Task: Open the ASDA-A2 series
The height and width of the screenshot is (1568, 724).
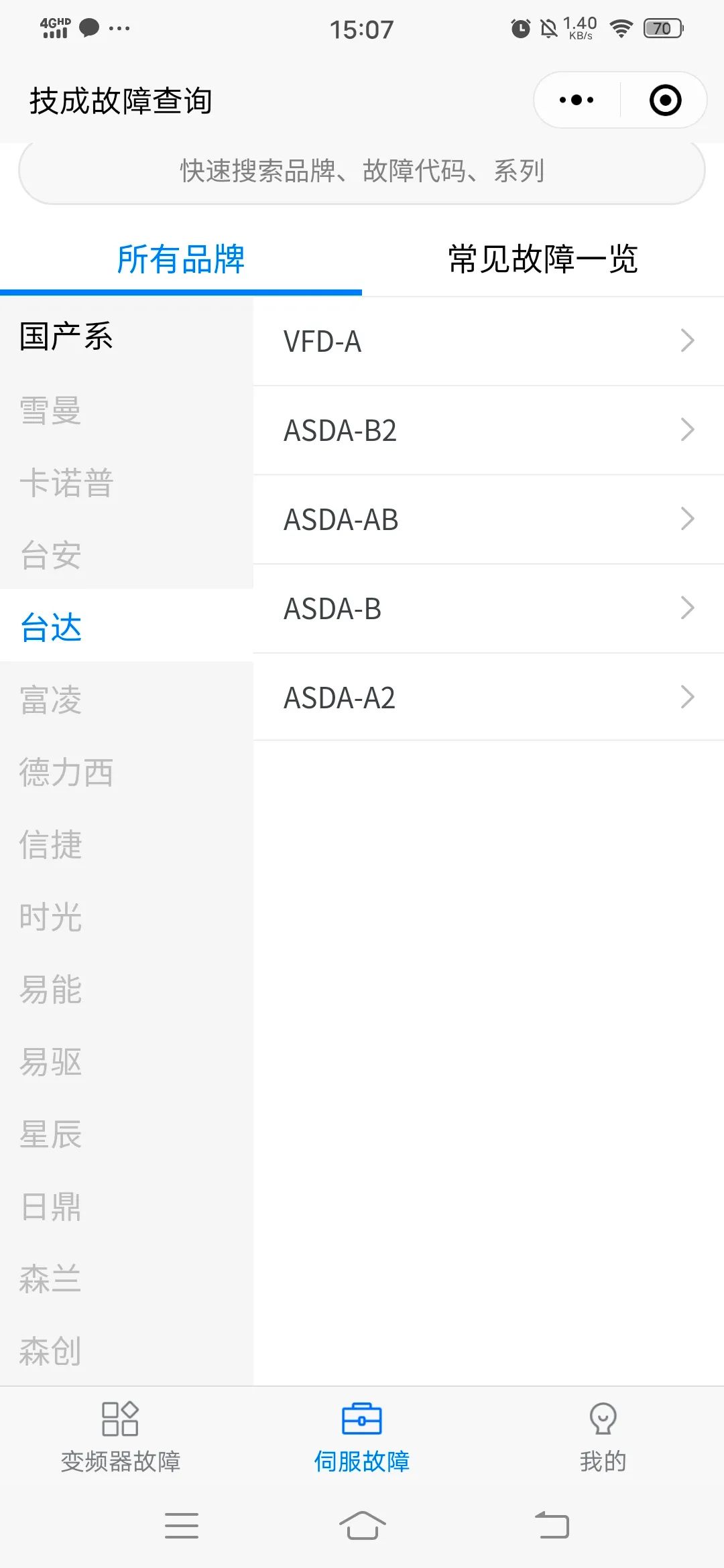Action: click(x=489, y=698)
